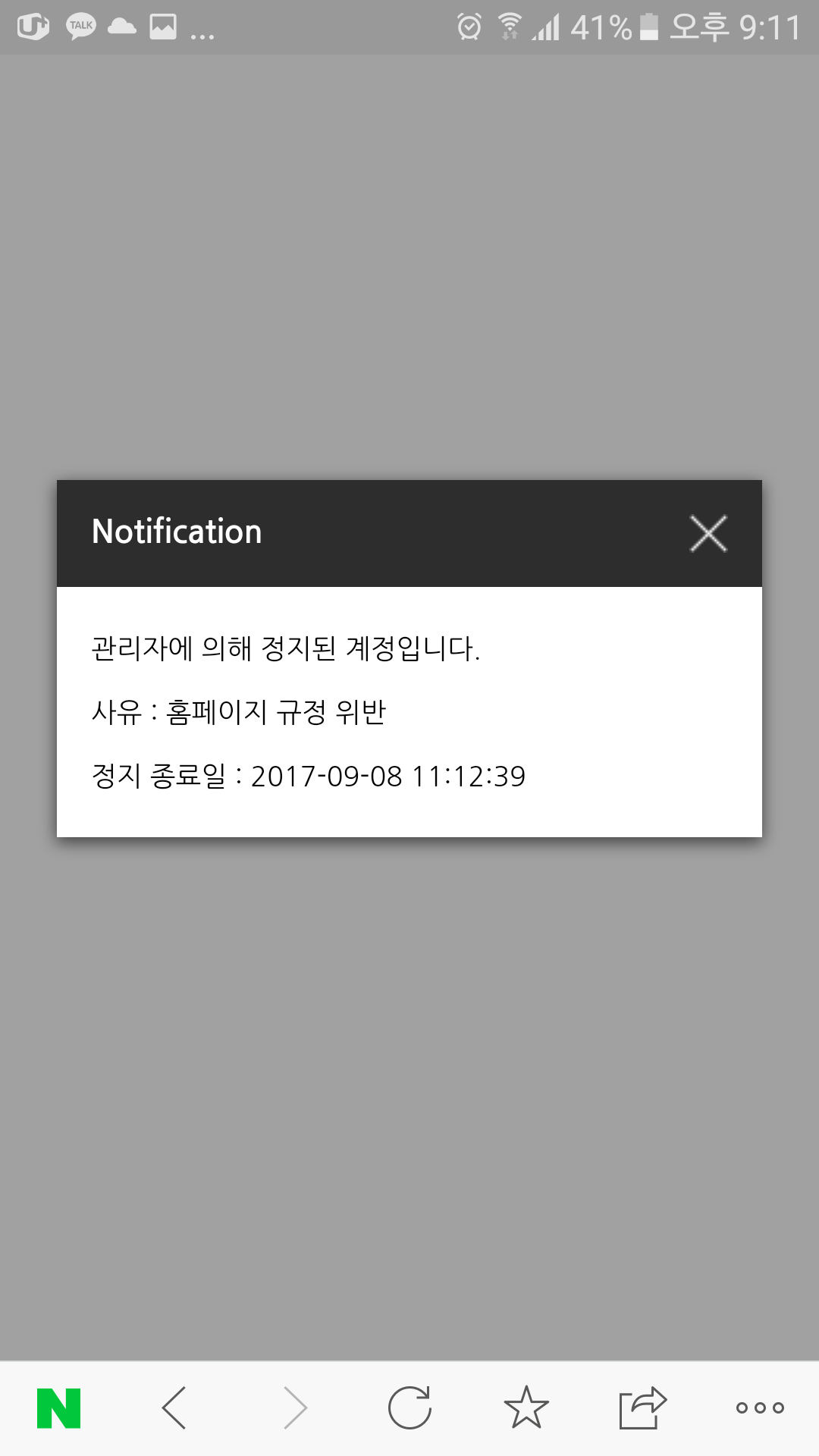Go forward to the next page

295,1408
